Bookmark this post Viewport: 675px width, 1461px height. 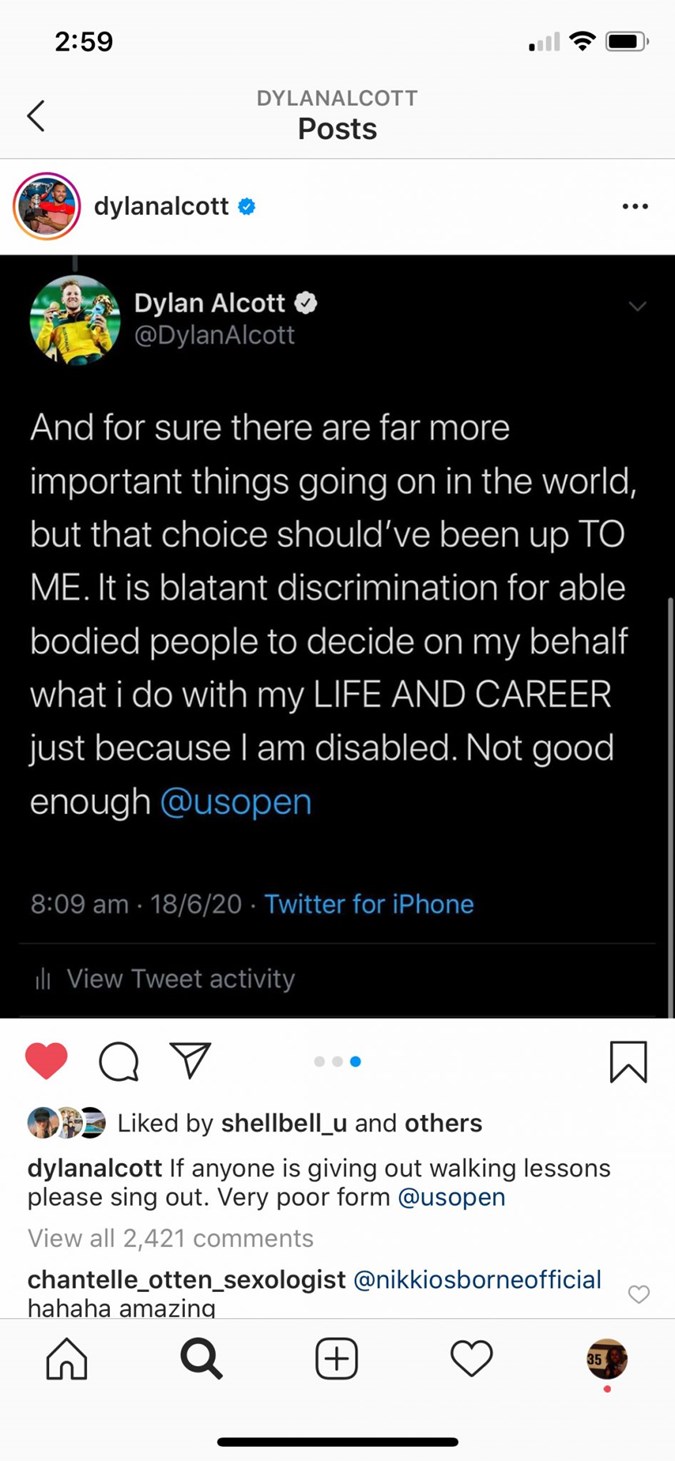(628, 1061)
